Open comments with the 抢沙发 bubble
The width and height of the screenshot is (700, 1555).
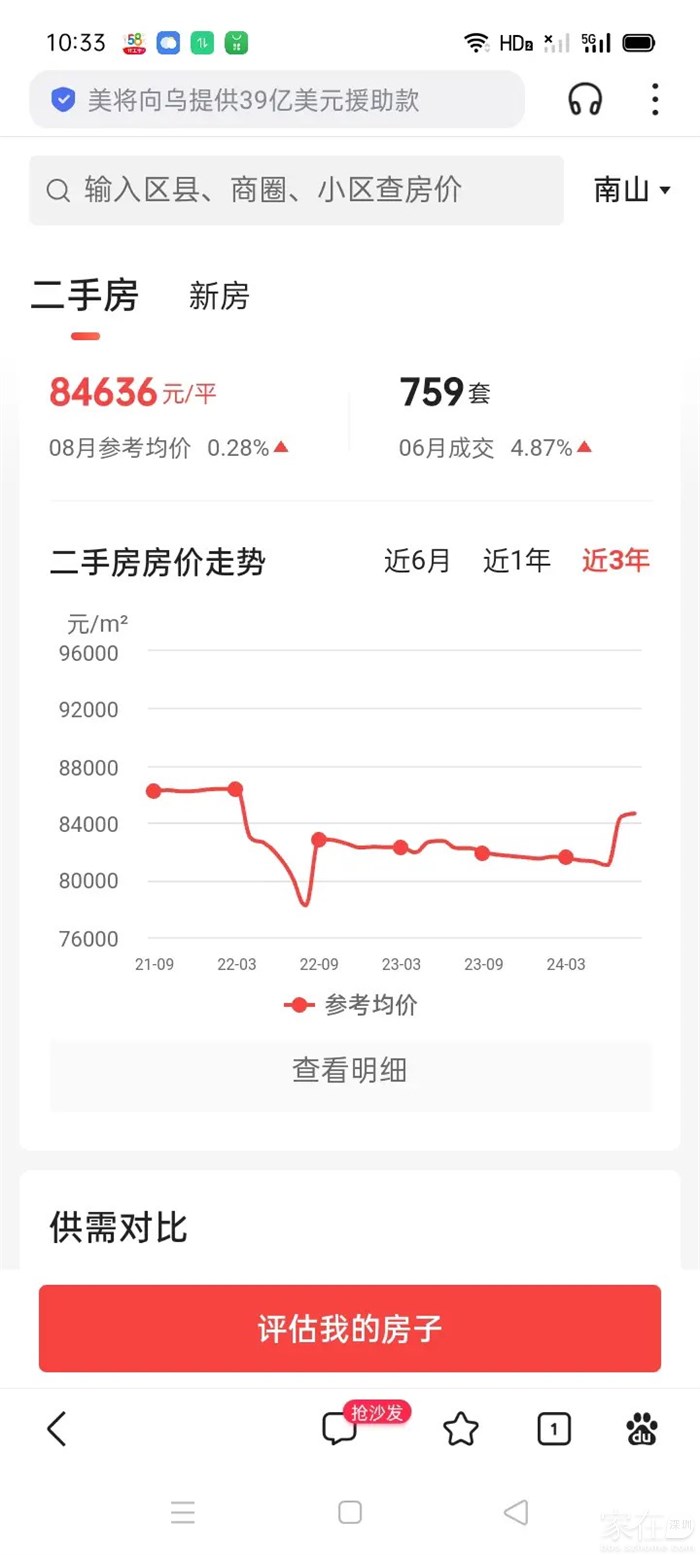342,1429
